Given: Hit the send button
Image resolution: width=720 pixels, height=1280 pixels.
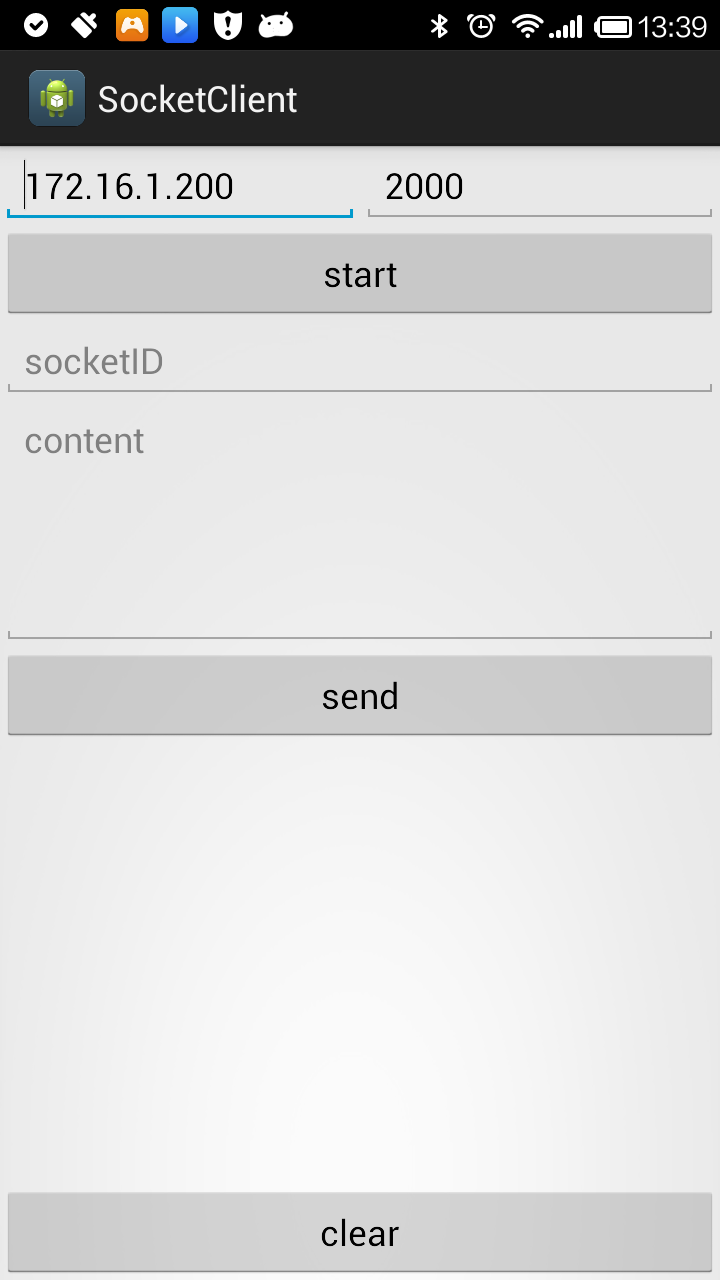Looking at the screenshot, I should (x=360, y=696).
